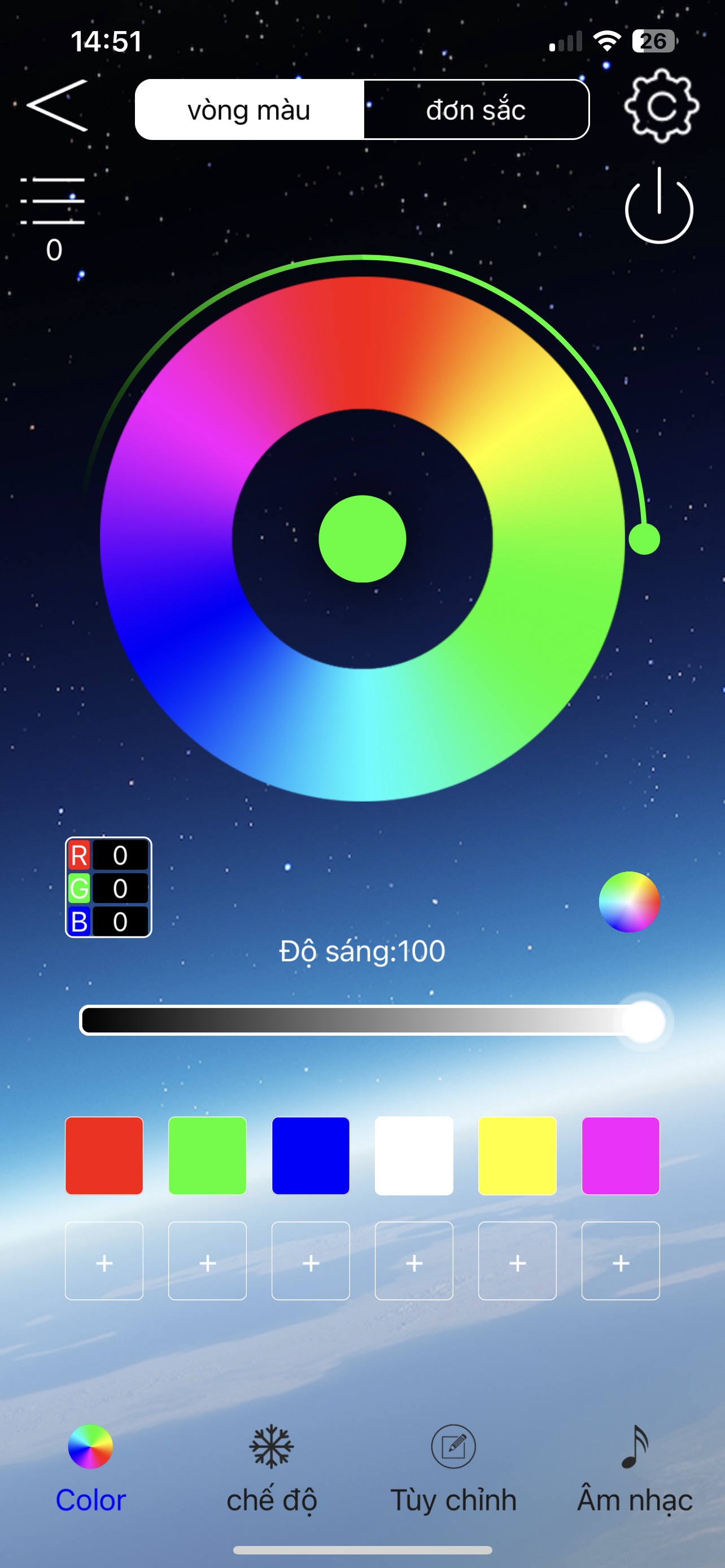Pick the magenta color swatch
Viewport: 725px width, 1568px height.
click(621, 1155)
